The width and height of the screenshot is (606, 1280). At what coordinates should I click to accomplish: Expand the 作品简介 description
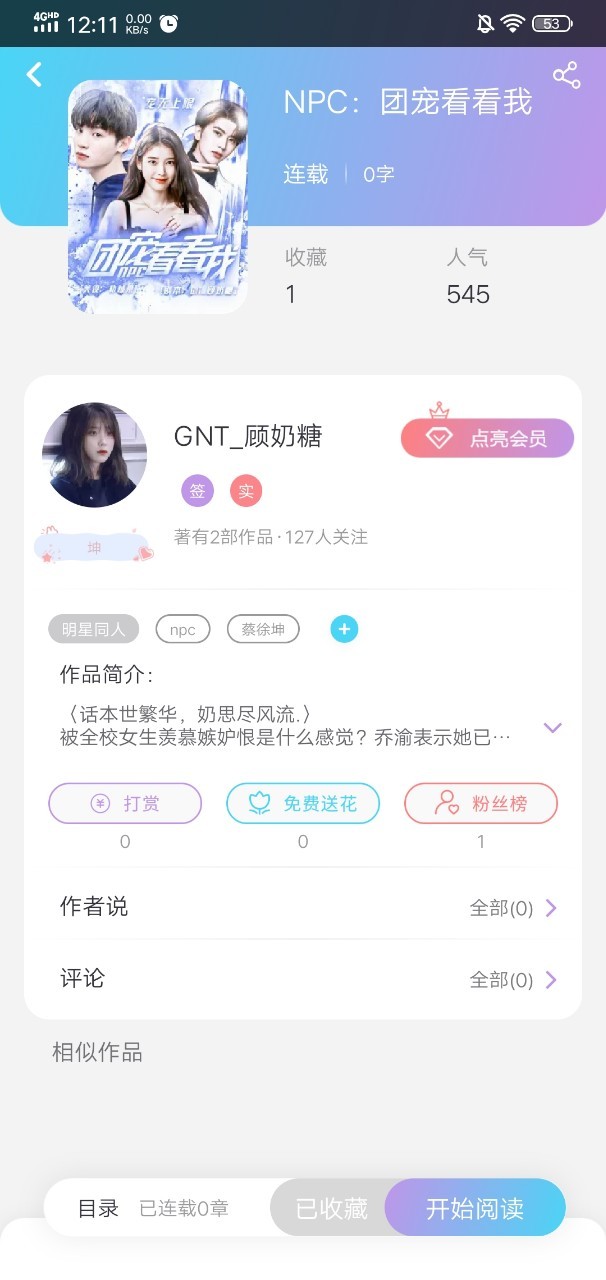553,727
